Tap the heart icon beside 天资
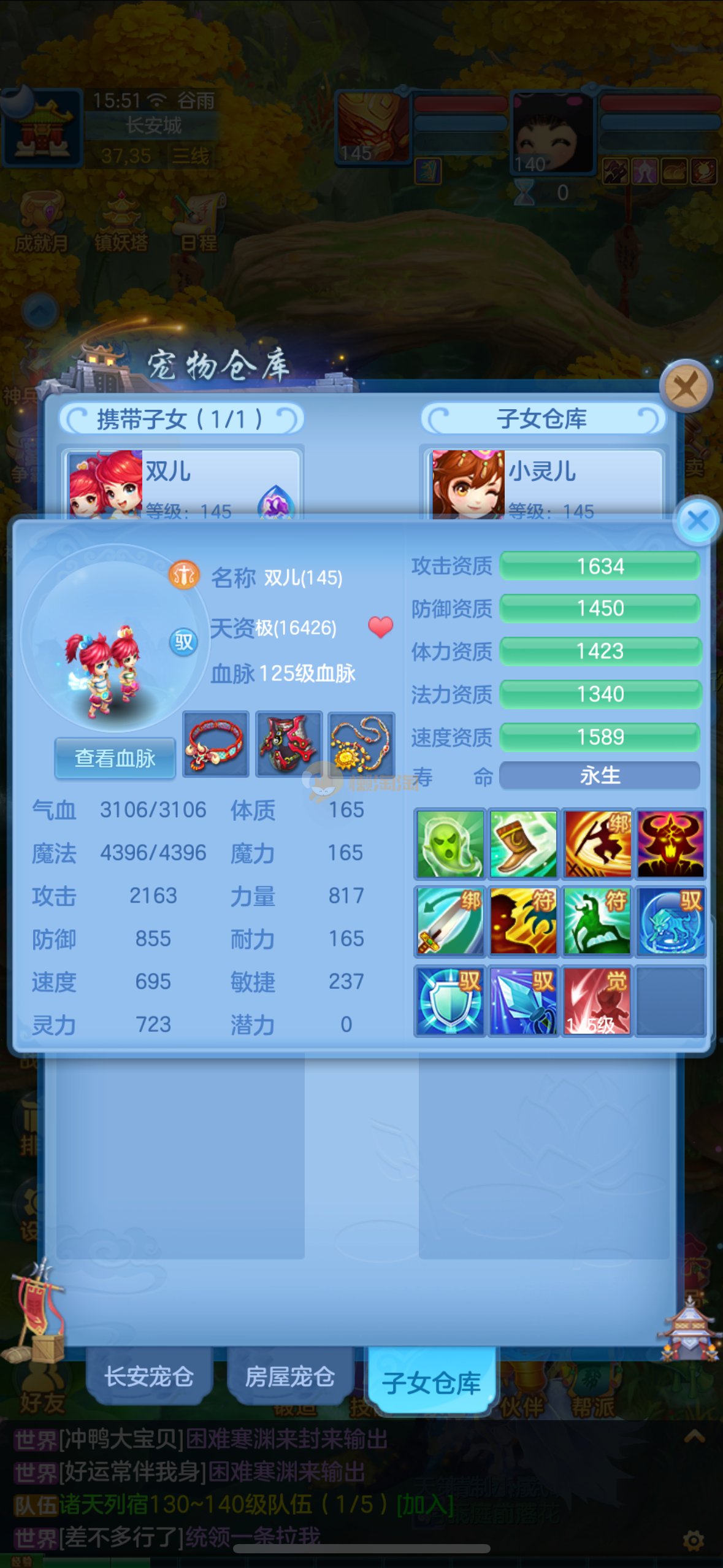Image resolution: width=723 pixels, height=1568 pixels. (380, 627)
